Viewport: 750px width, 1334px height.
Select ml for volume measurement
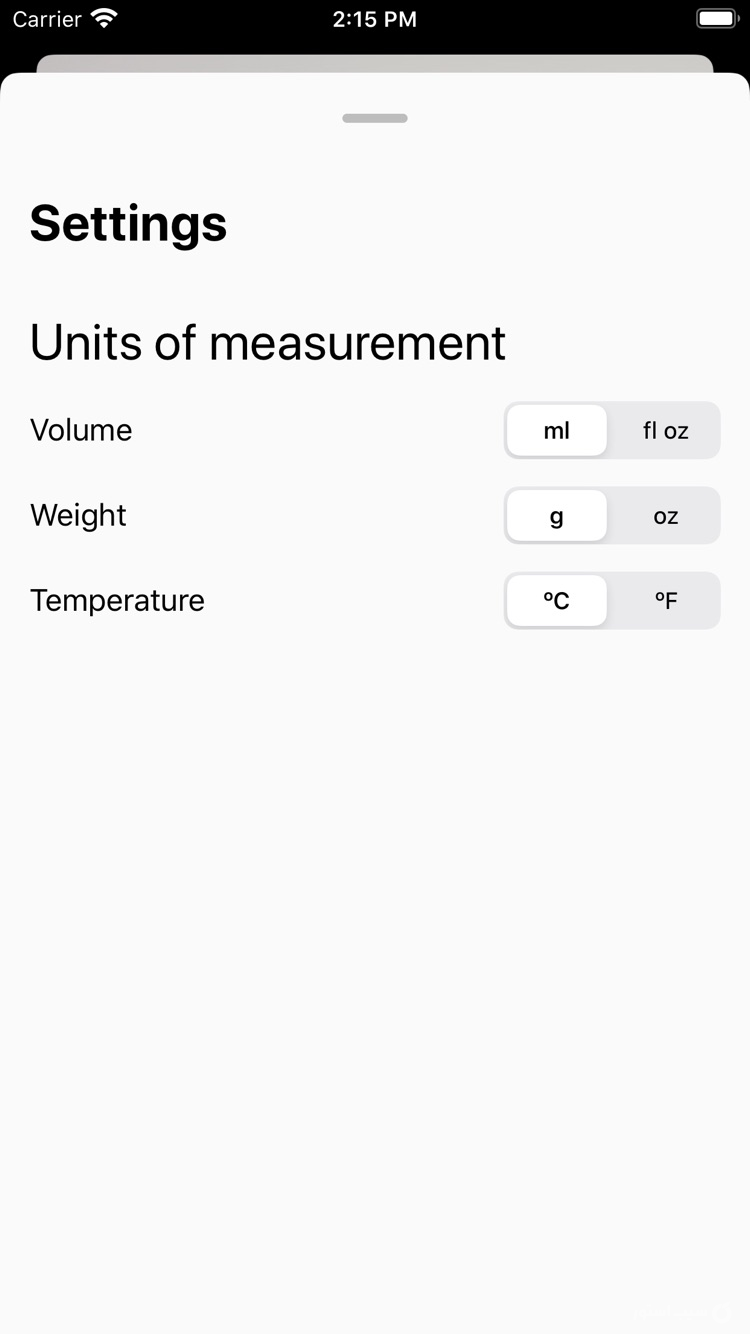[557, 430]
